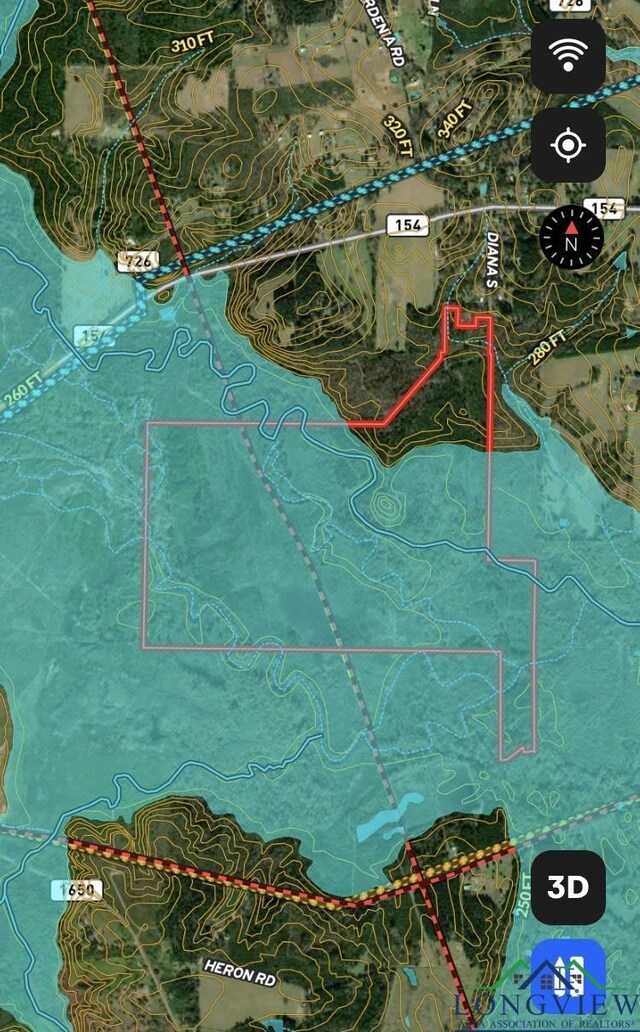Viewport: 640px width, 1032px height.
Task: Center map on my current location
Action: pos(568,146)
